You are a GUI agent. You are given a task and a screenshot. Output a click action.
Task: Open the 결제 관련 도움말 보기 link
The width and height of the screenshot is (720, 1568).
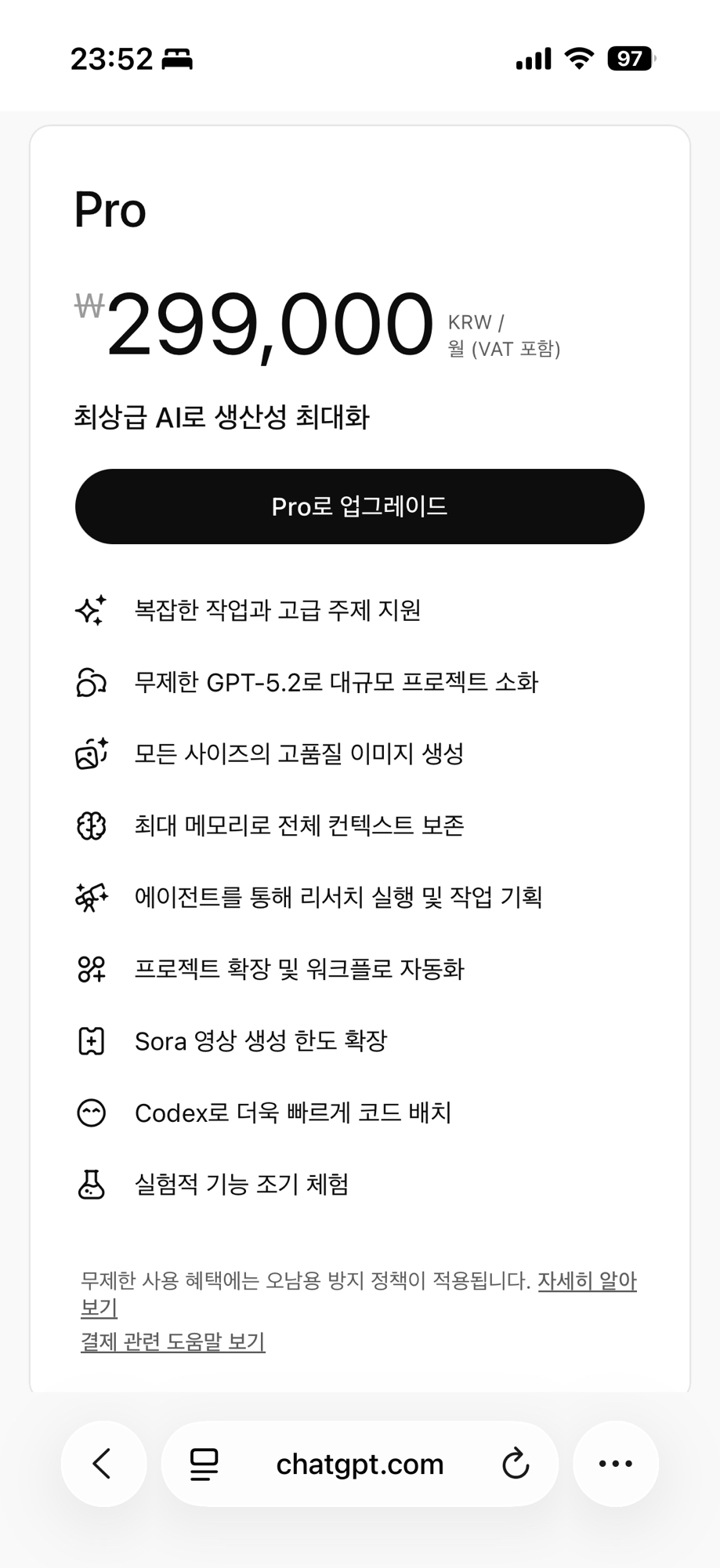(x=173, y=1341)
